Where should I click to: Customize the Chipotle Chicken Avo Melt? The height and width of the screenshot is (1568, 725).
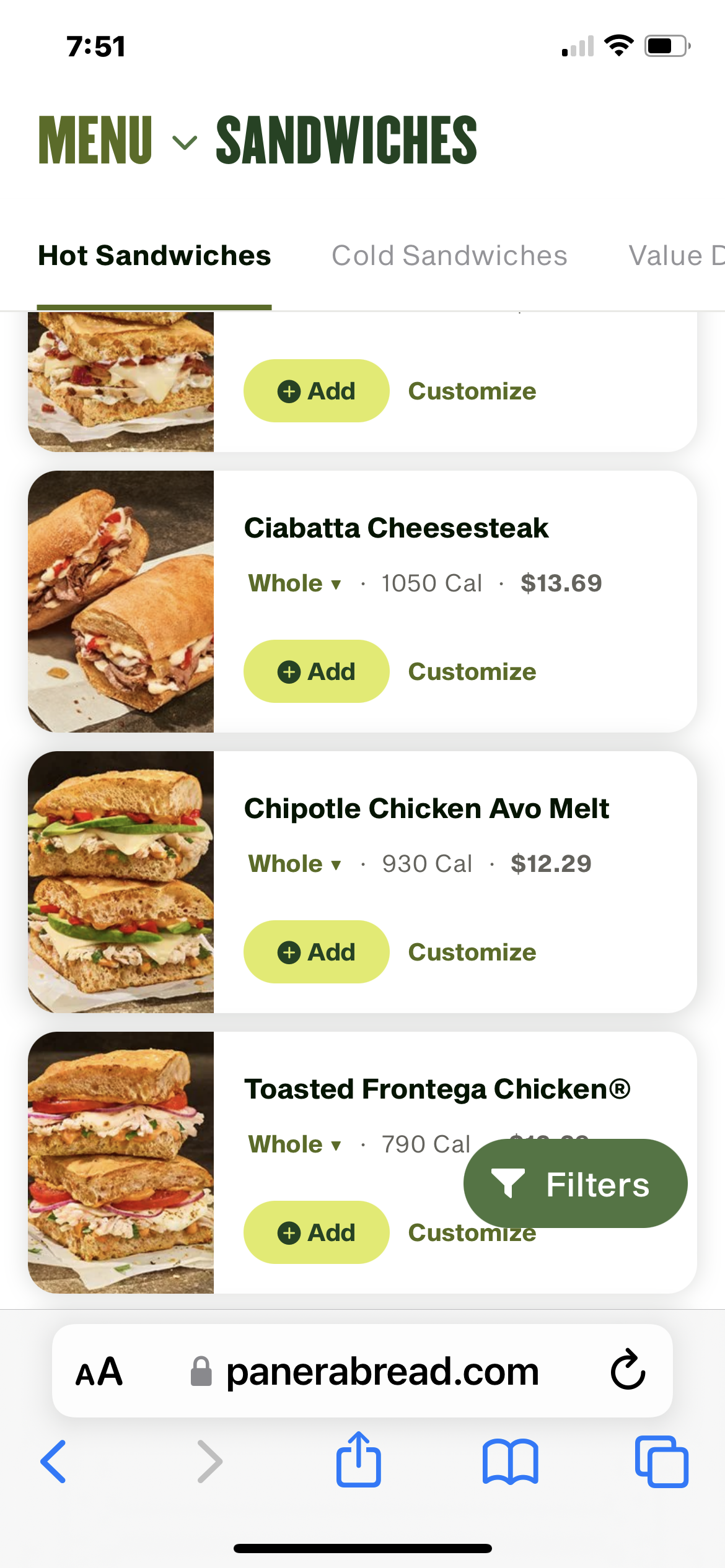[x=472, y=952]
